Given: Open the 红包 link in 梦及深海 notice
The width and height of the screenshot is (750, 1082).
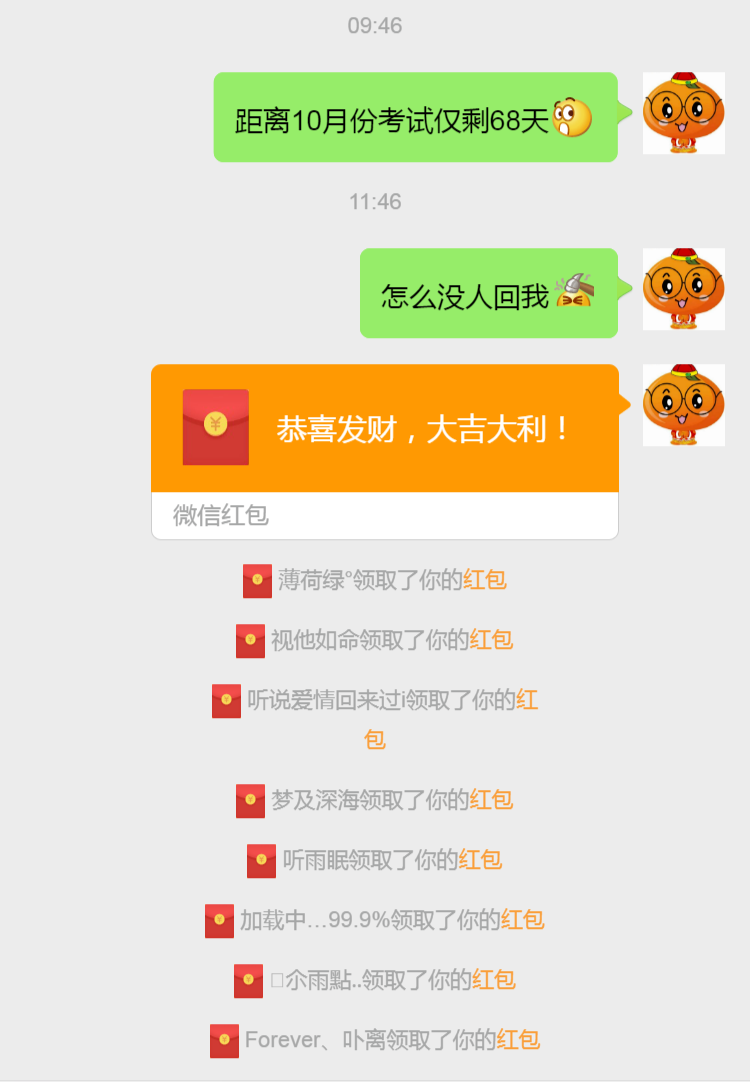Looking at the screenshot, I should [x=492, y=800].
